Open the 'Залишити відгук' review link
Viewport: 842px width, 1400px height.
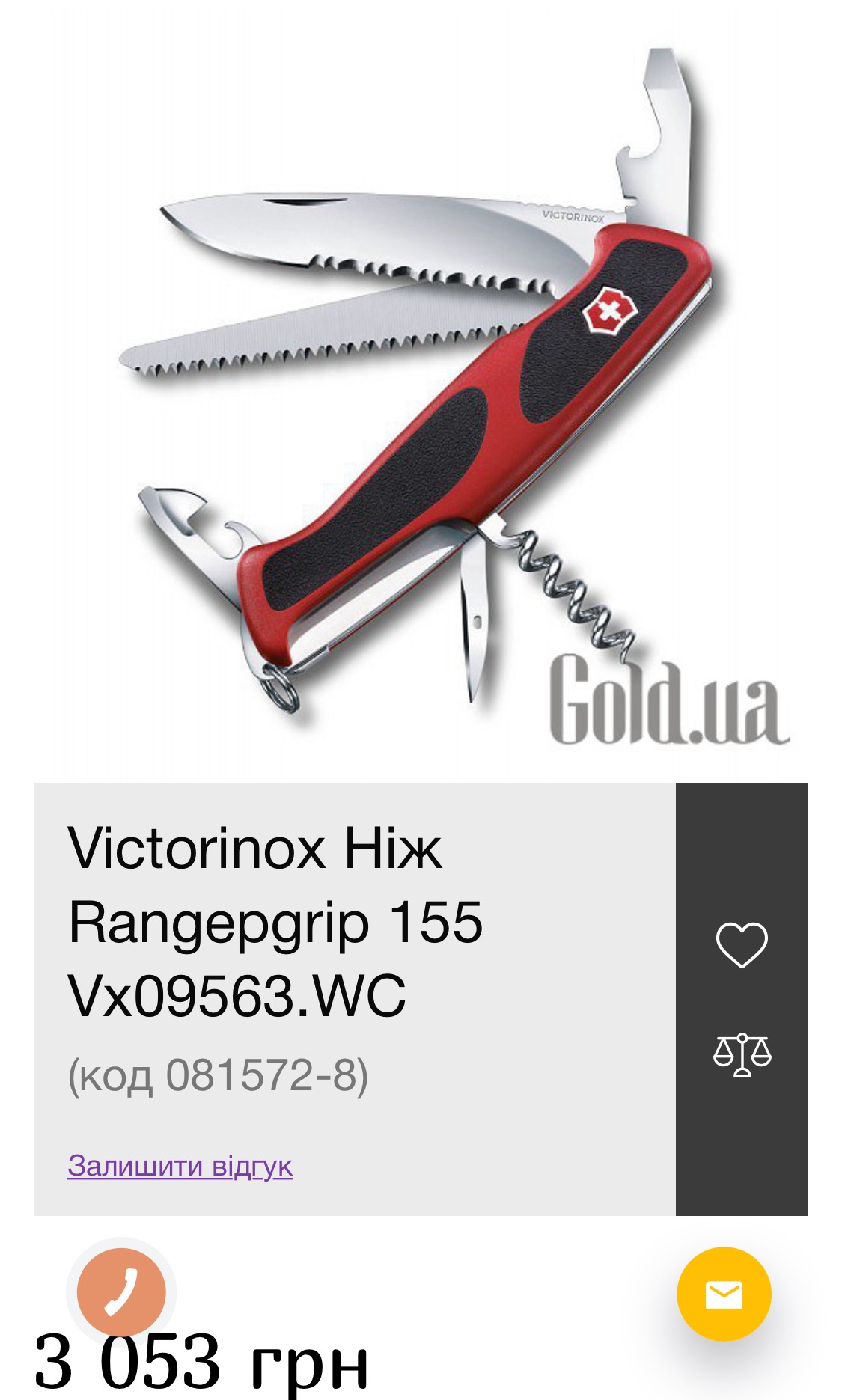point(180,1166)
